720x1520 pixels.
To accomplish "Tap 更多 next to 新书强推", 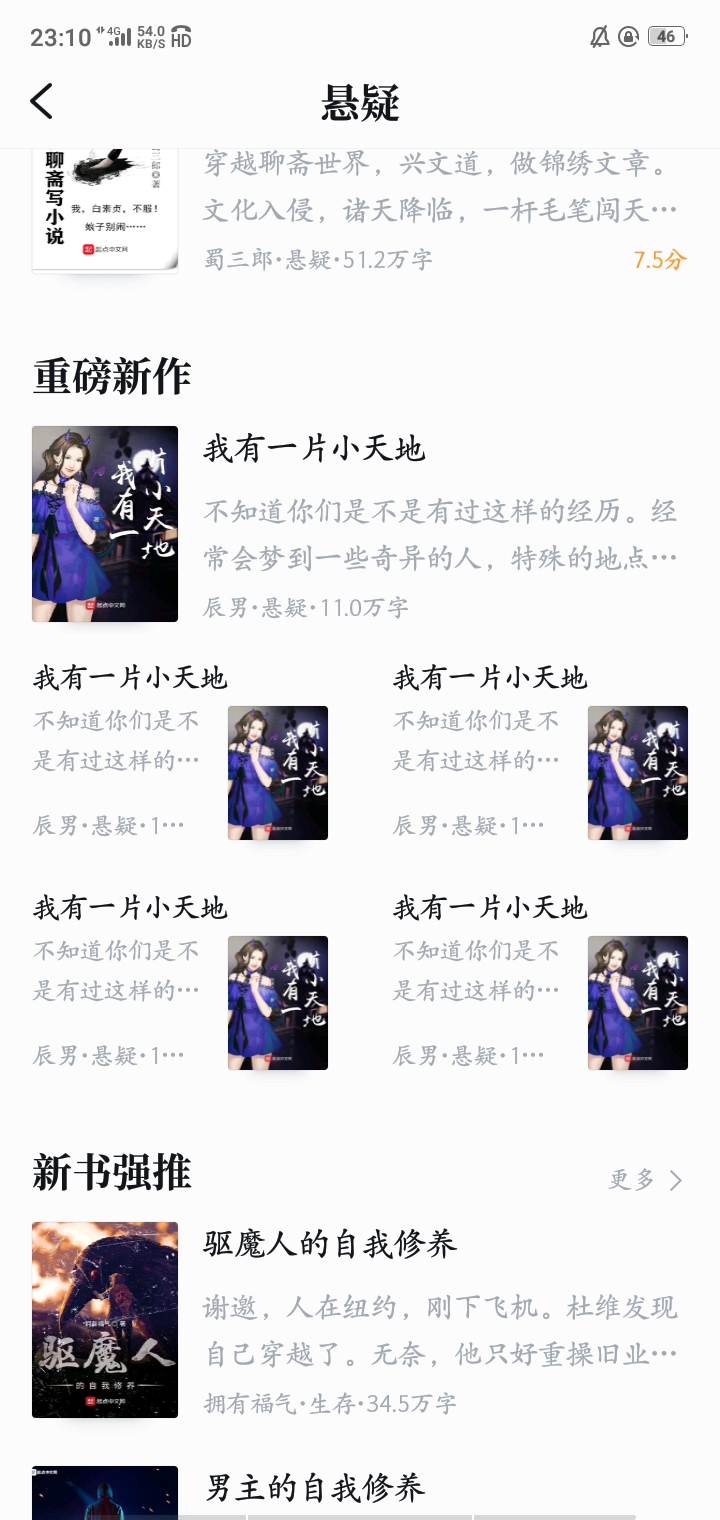I will point(646,1180).
